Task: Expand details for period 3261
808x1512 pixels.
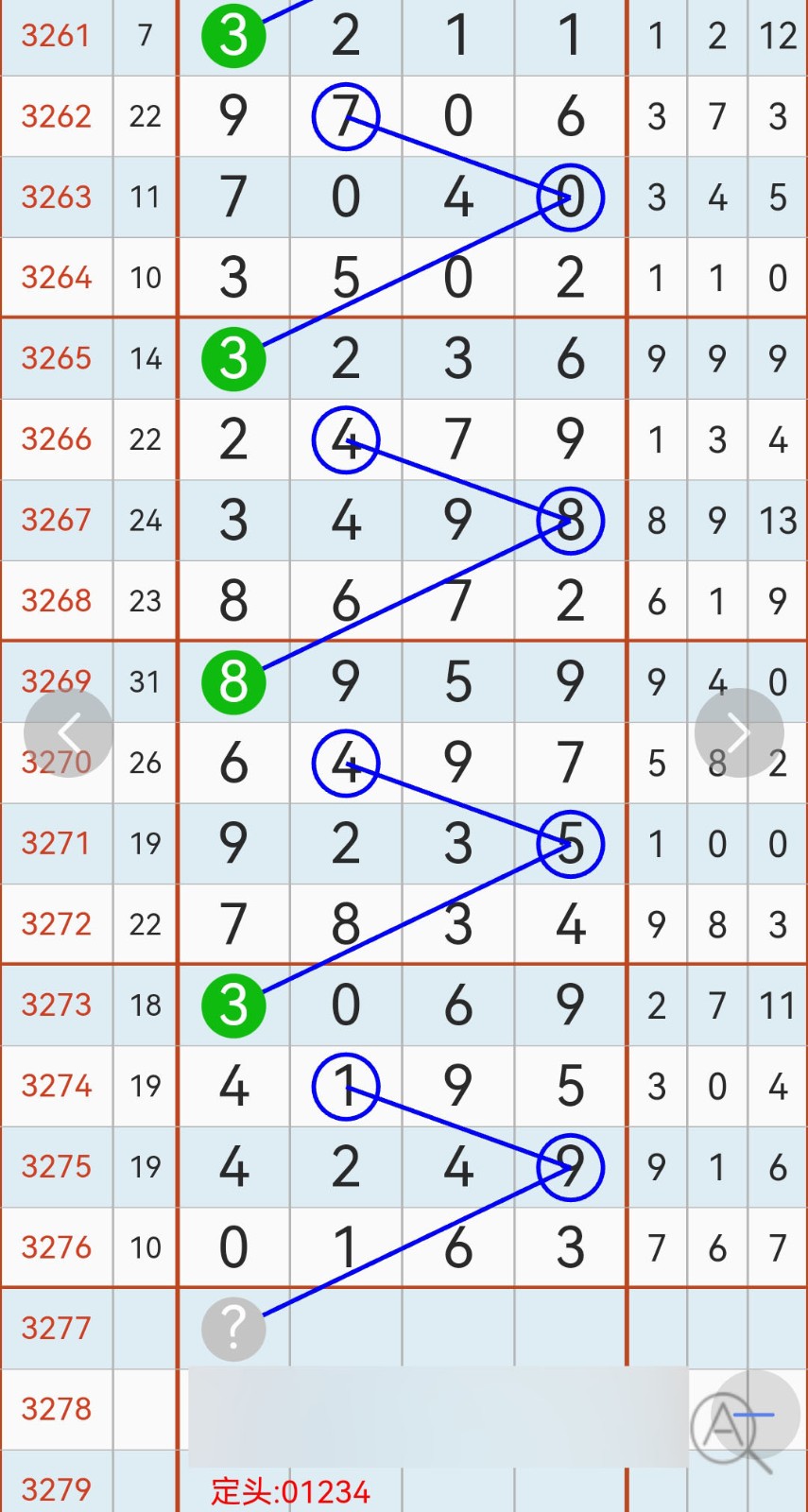Action: pos(57,36)
